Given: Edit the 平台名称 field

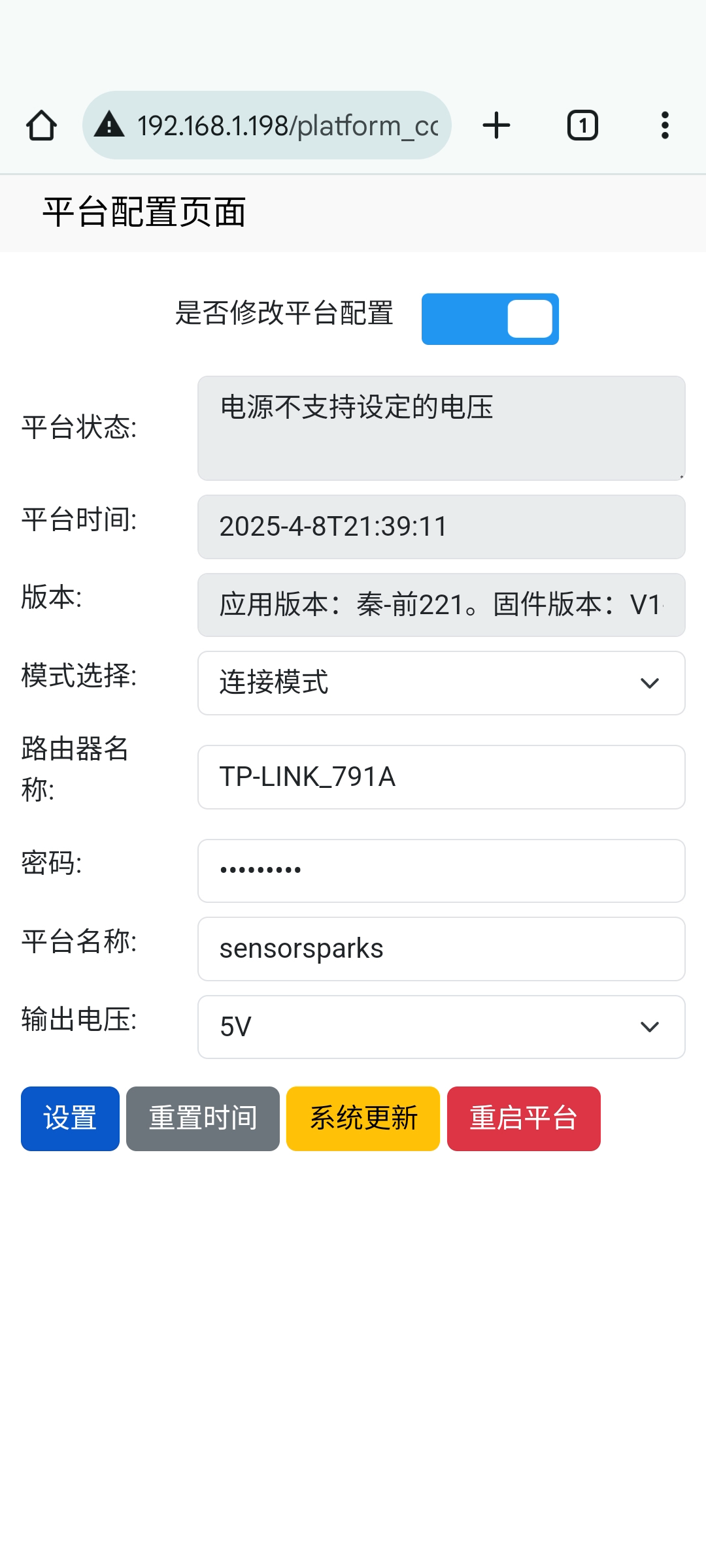Looking at the screenshot, I should (441, 949).
